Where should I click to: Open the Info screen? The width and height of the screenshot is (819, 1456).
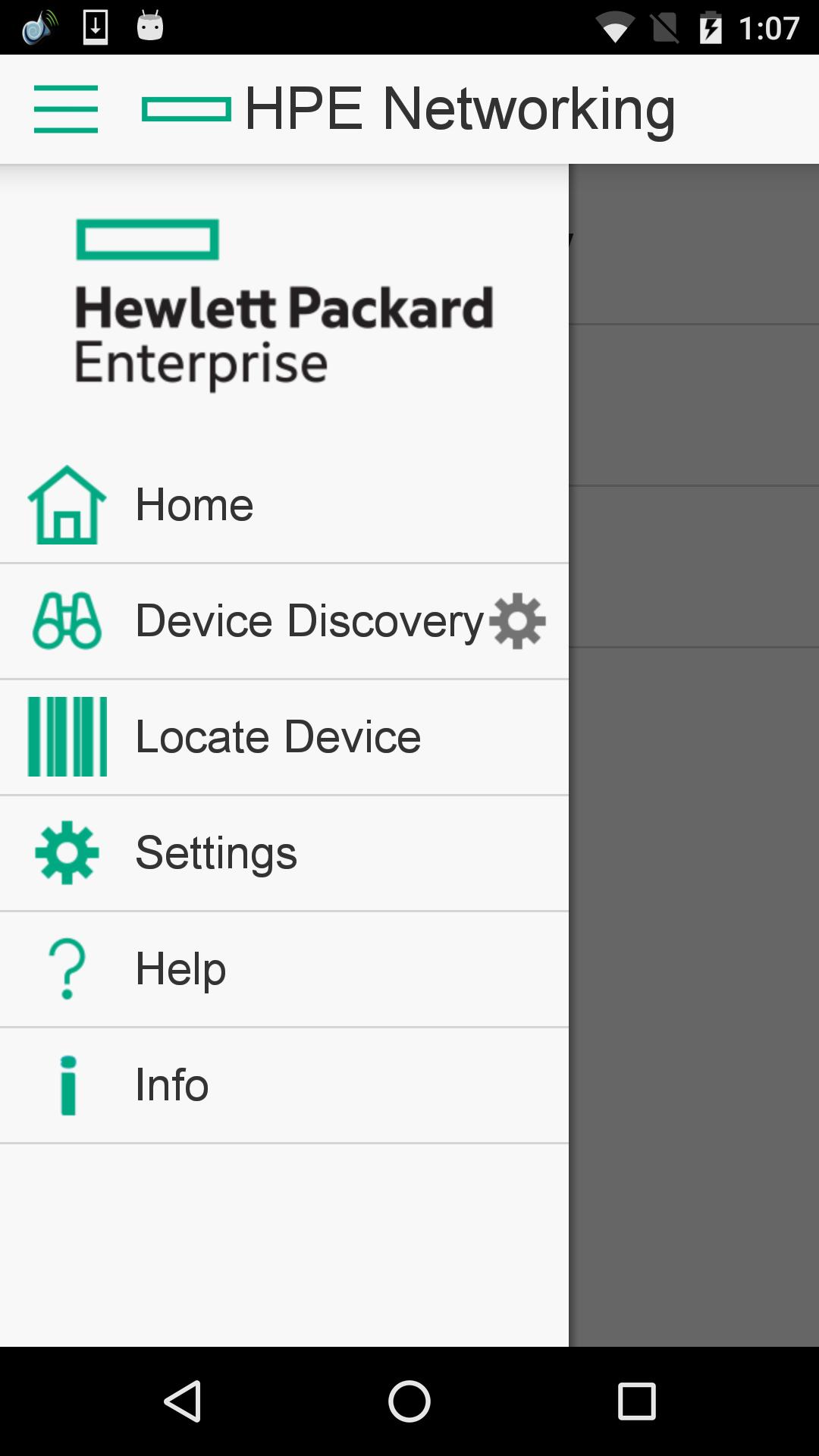point(171,1084)
